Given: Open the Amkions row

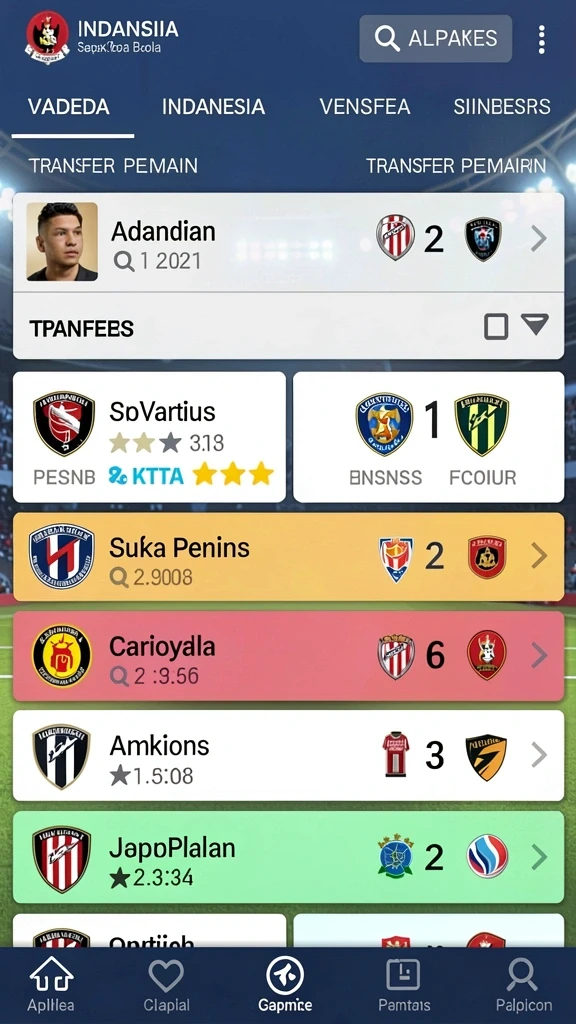Looking at the screenshot, I should pos(289,756).
